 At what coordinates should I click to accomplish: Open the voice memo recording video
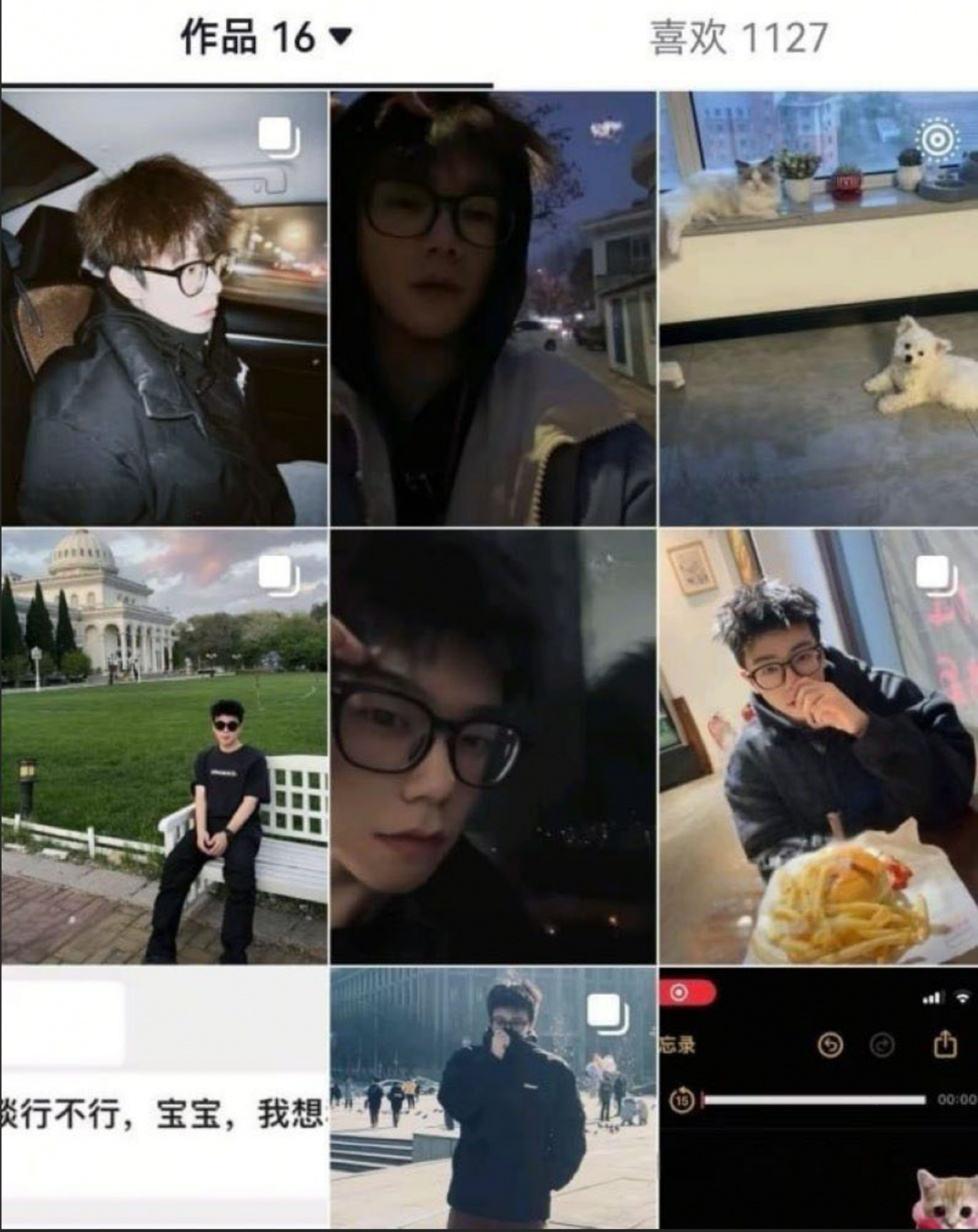818,1098
